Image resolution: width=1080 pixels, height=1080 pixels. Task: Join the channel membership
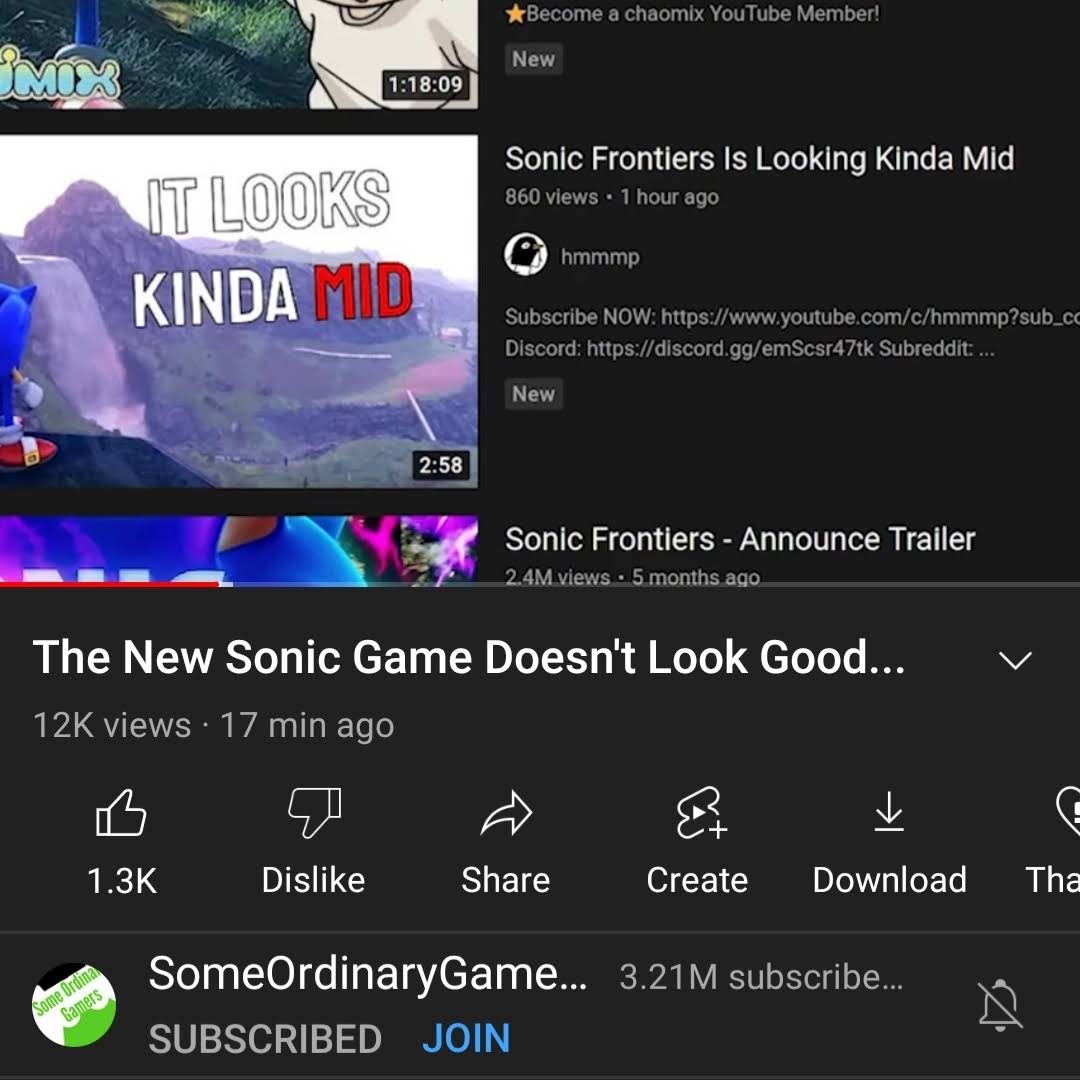[466, 1039]
